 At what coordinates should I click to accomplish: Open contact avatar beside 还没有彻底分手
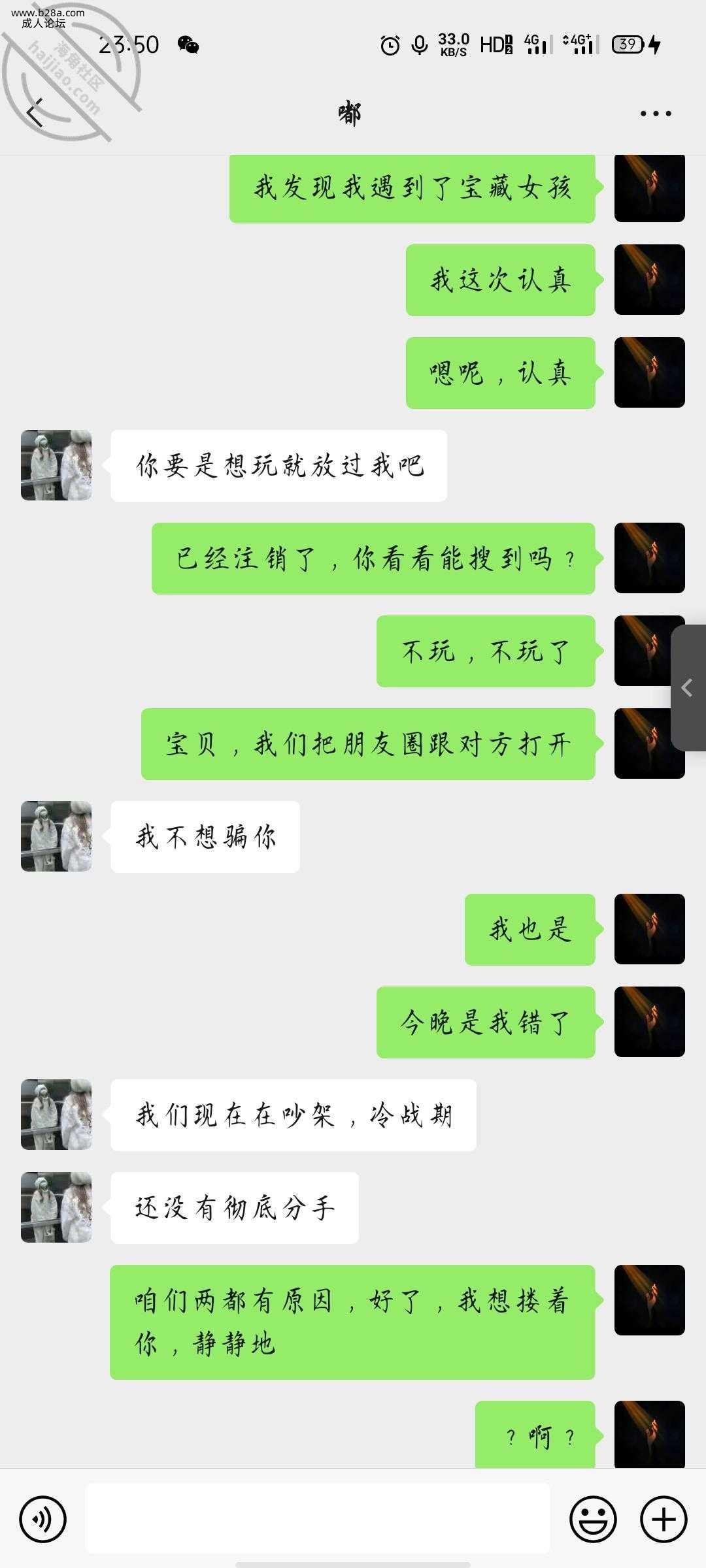click(56, 1207)
